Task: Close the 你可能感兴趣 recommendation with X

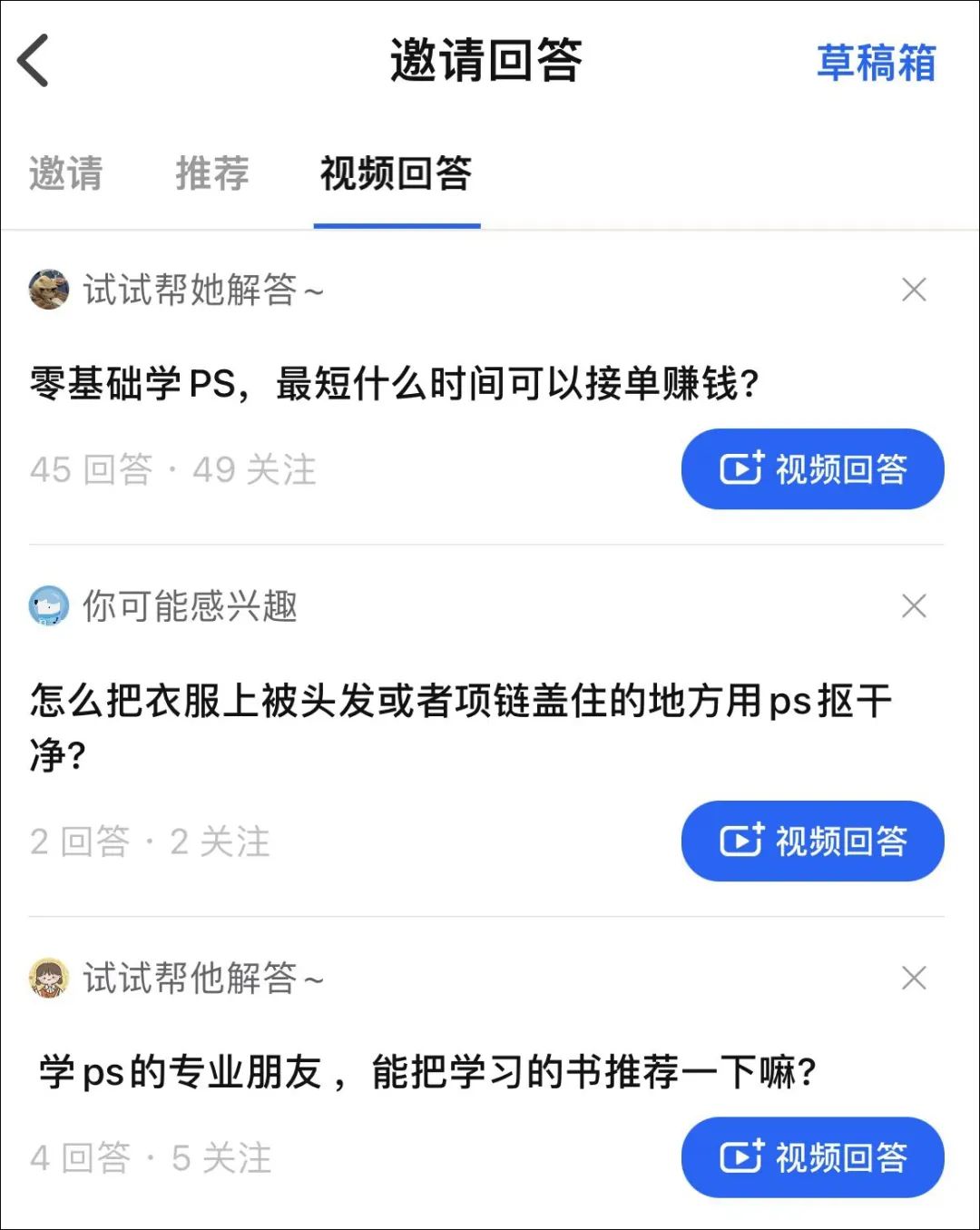Action: tap(914, 606)
